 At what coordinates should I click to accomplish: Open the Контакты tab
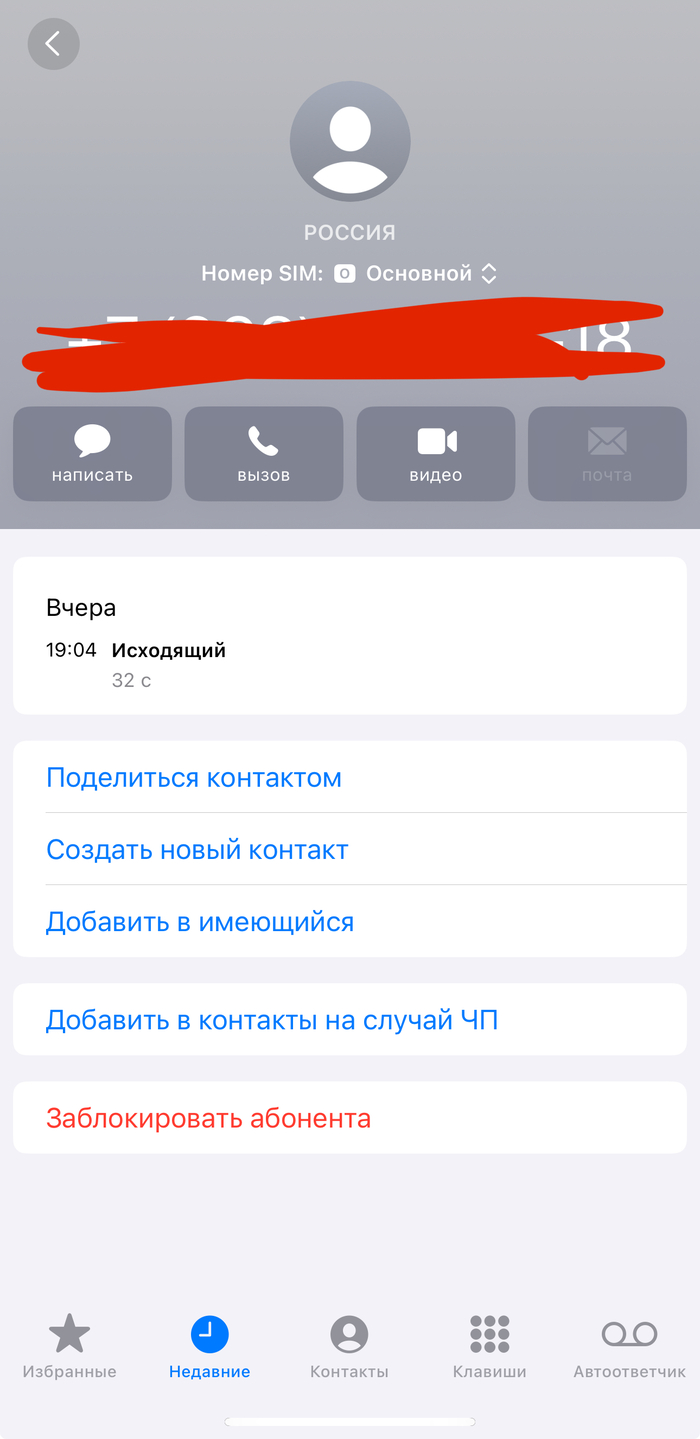pos(349,1346)
